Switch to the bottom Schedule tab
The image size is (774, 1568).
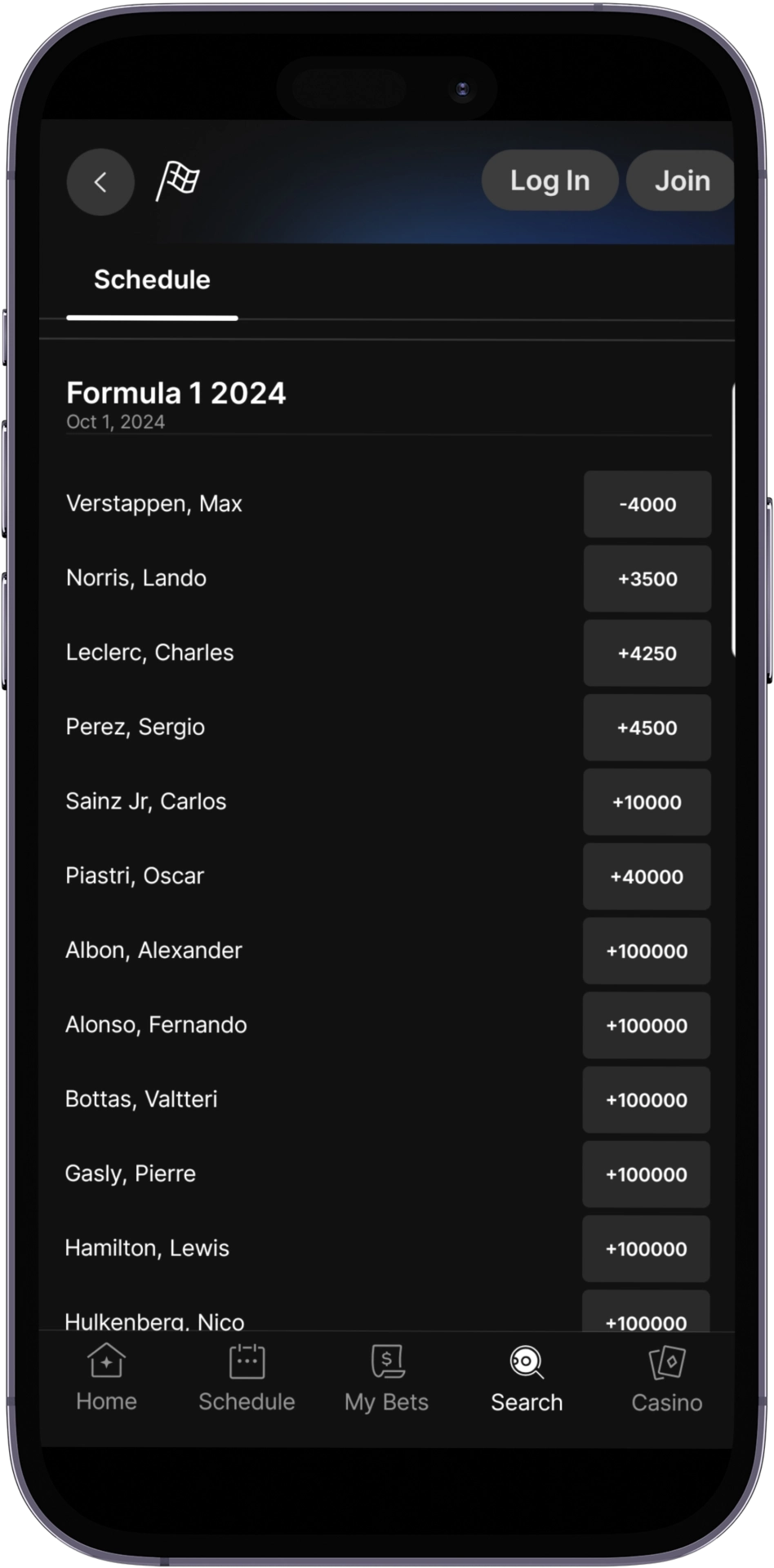[x=247, y=1379]
